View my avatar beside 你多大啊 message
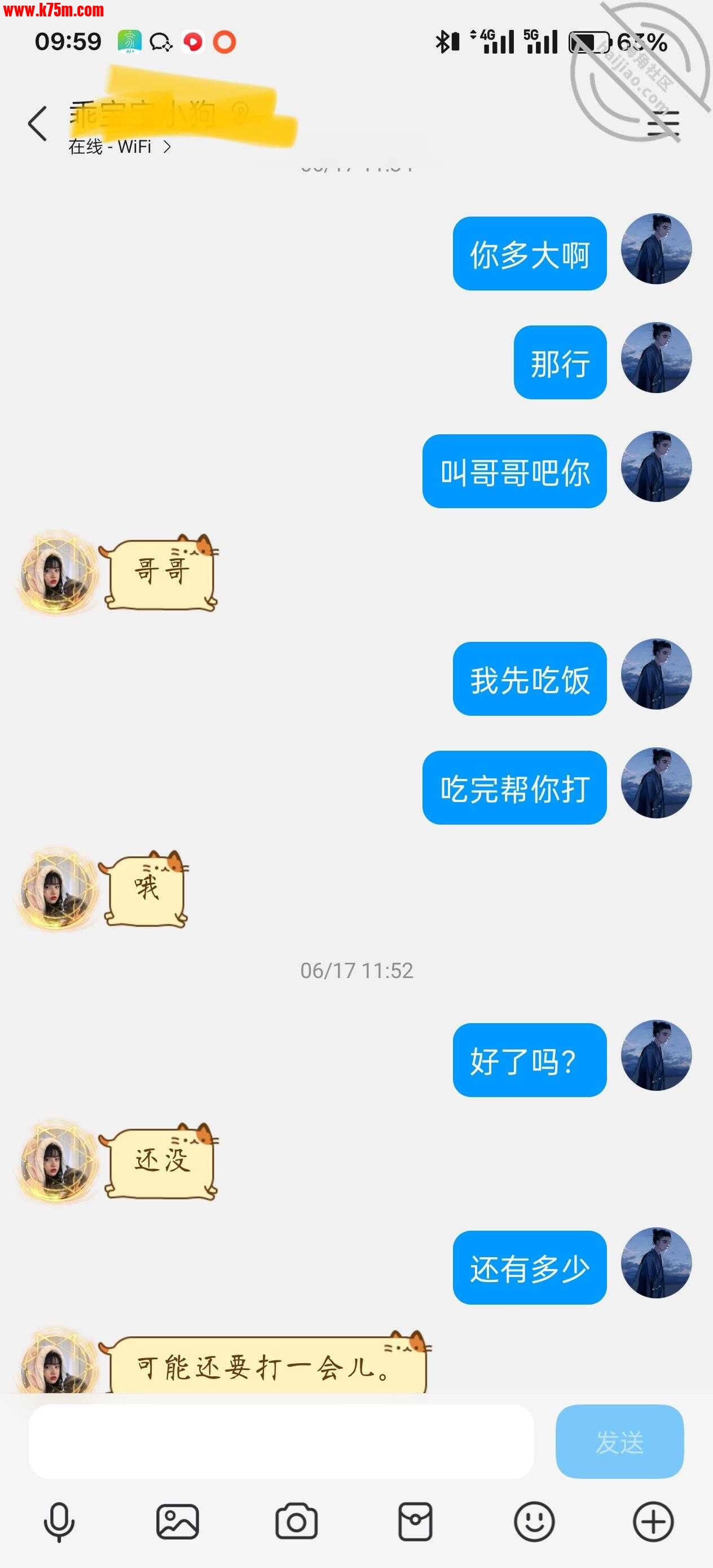Viewport: 713px width, 1568px height. (656, 249)
